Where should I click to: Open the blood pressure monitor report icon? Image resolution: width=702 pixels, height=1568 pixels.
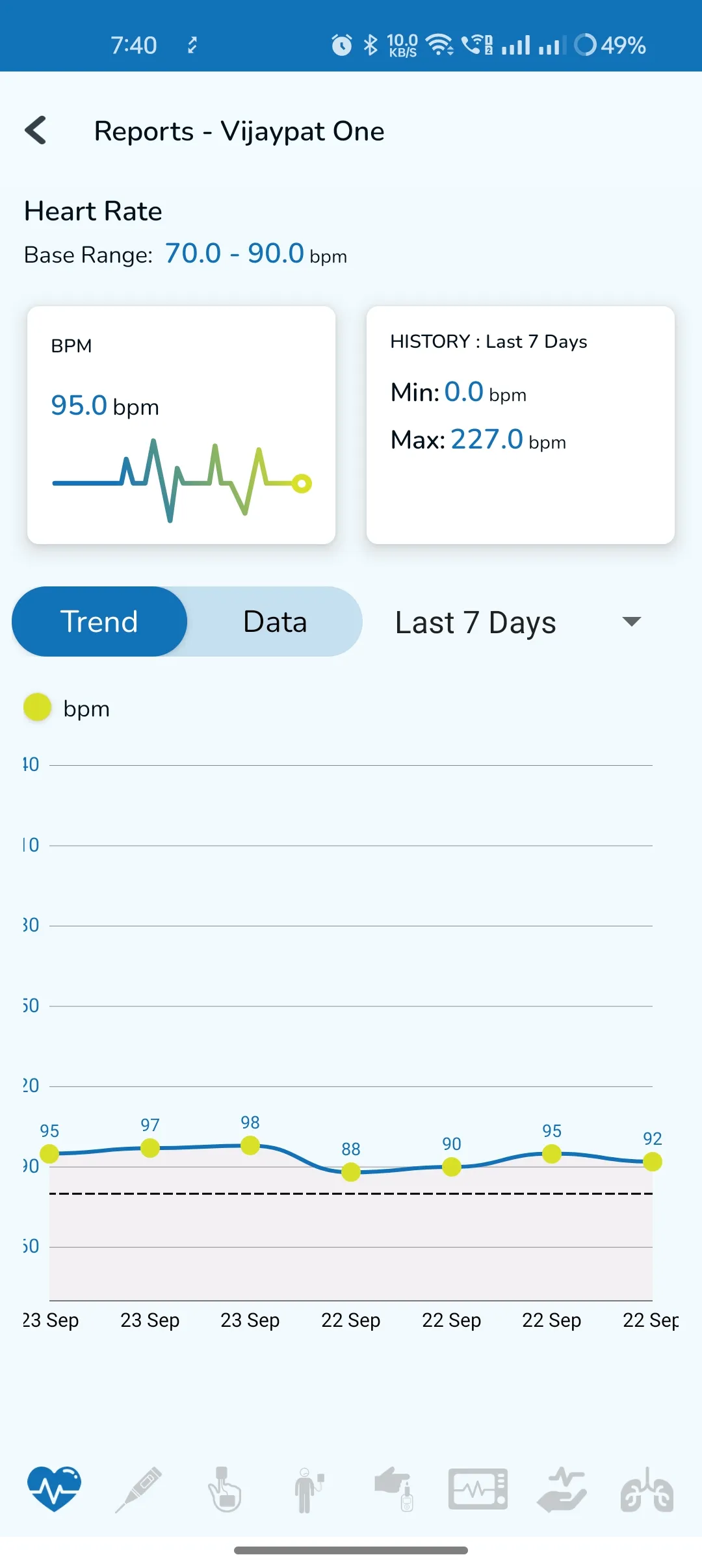click(x=309, y=1489)
